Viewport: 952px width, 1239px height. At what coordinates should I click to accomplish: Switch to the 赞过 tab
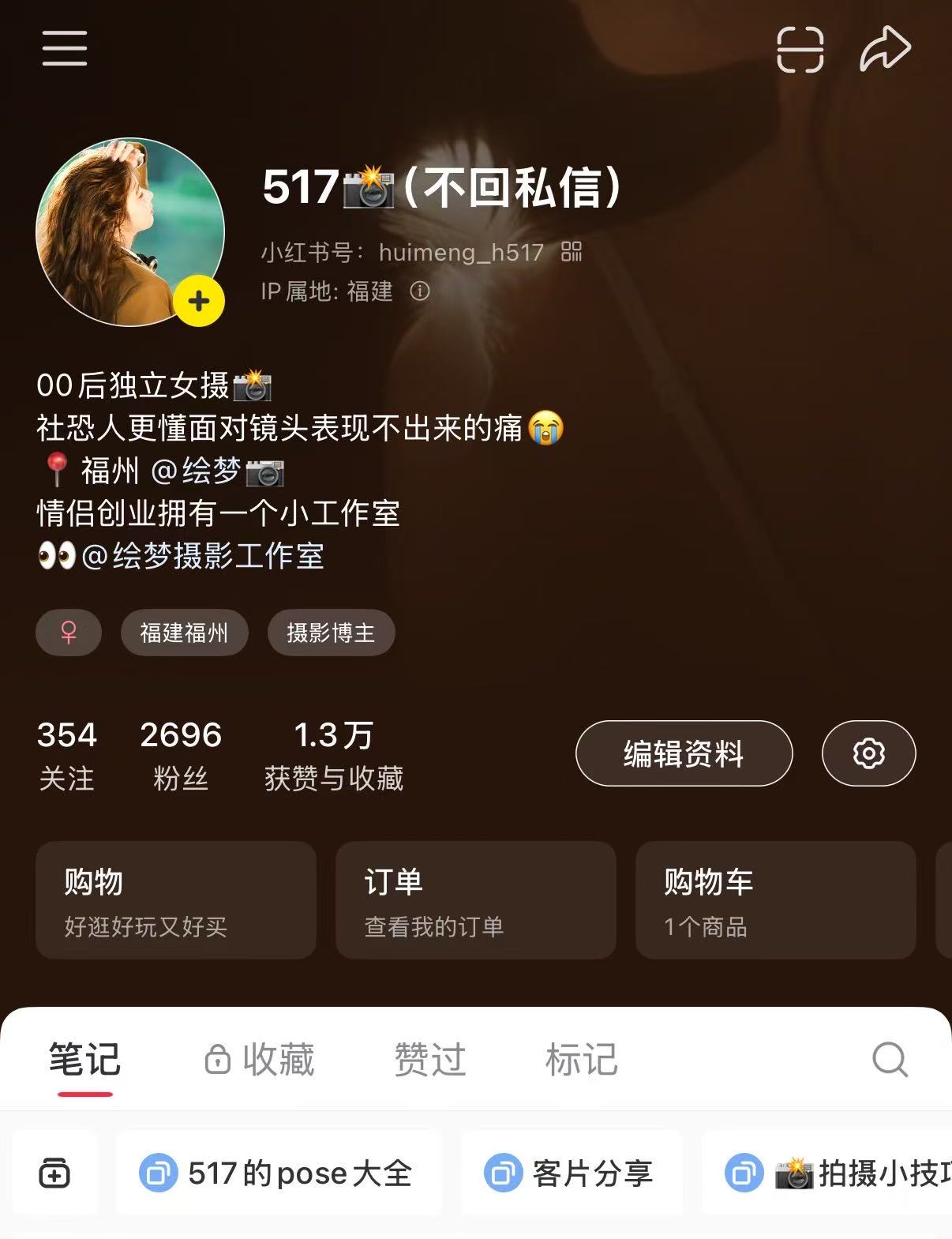pos(430,1059)
